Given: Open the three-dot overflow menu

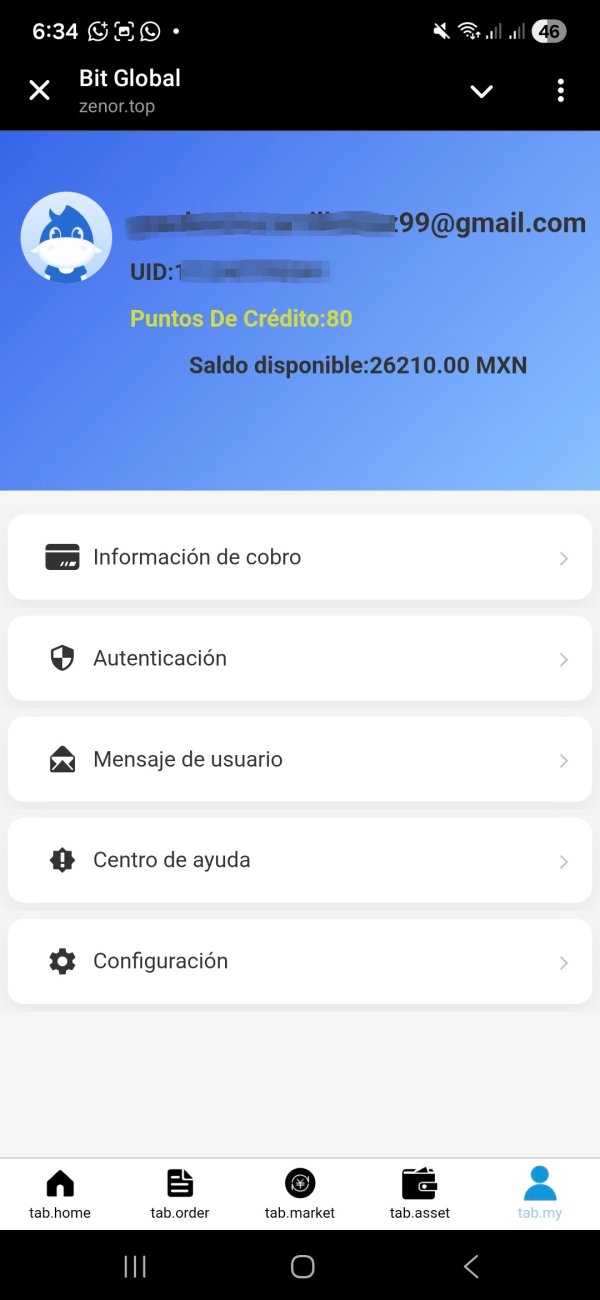Looking at the screenshot, I should [x=560, y=91].
